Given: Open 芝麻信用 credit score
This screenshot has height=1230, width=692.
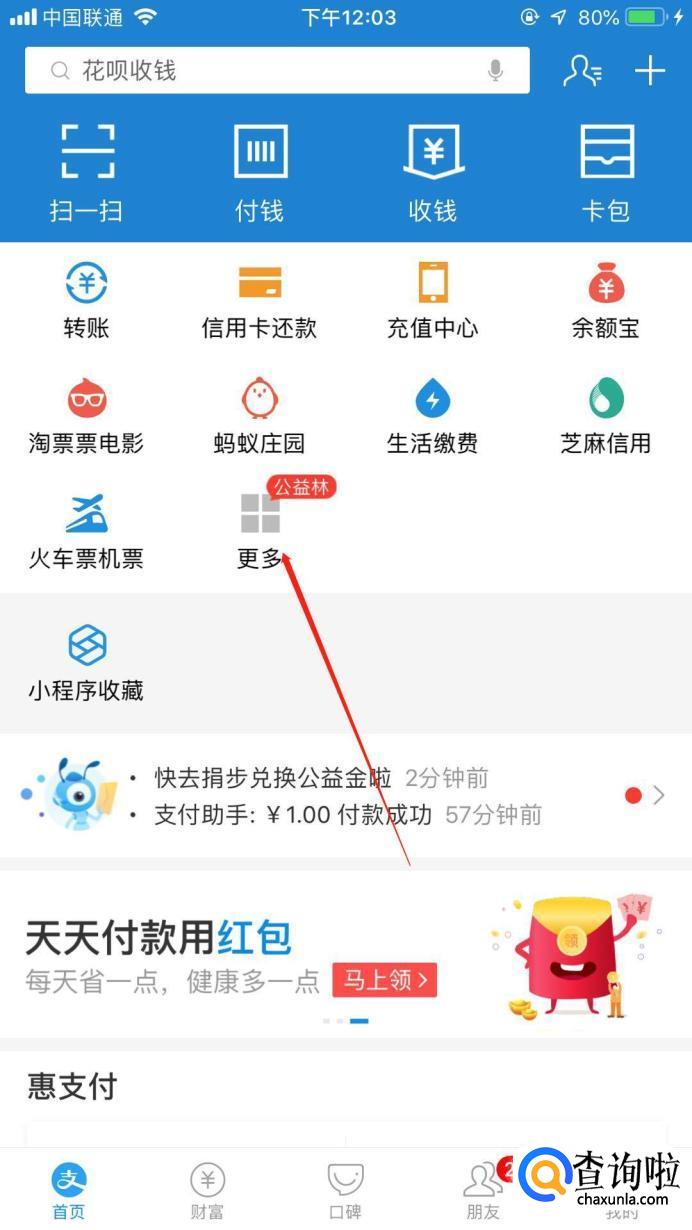Looking at the screenshot, I should point(606,415).
